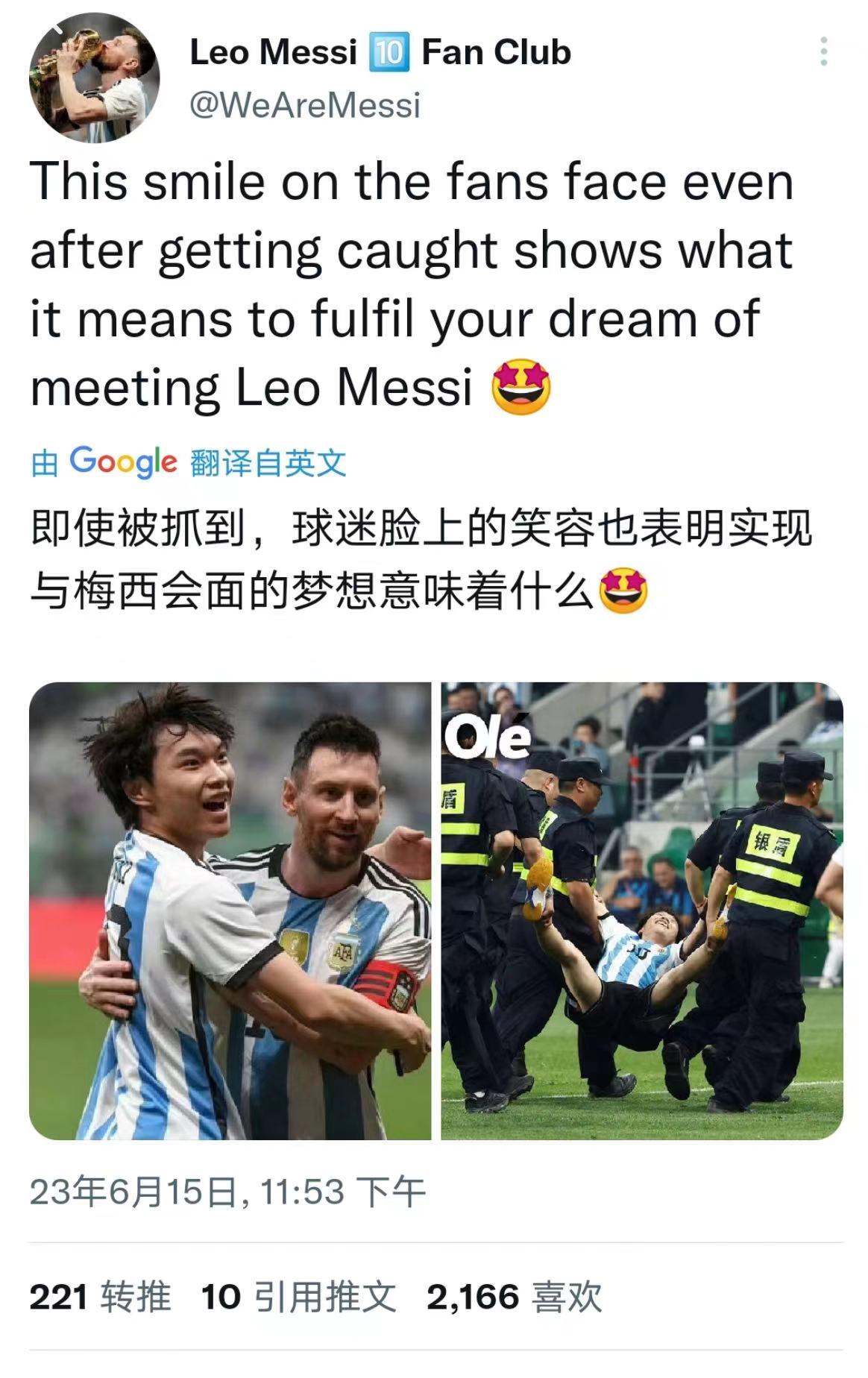The width and height of the screenshot is (868, 1378).
Task: Open the photo of the fan hugging Messi
Action: click(x=230, y=910)
